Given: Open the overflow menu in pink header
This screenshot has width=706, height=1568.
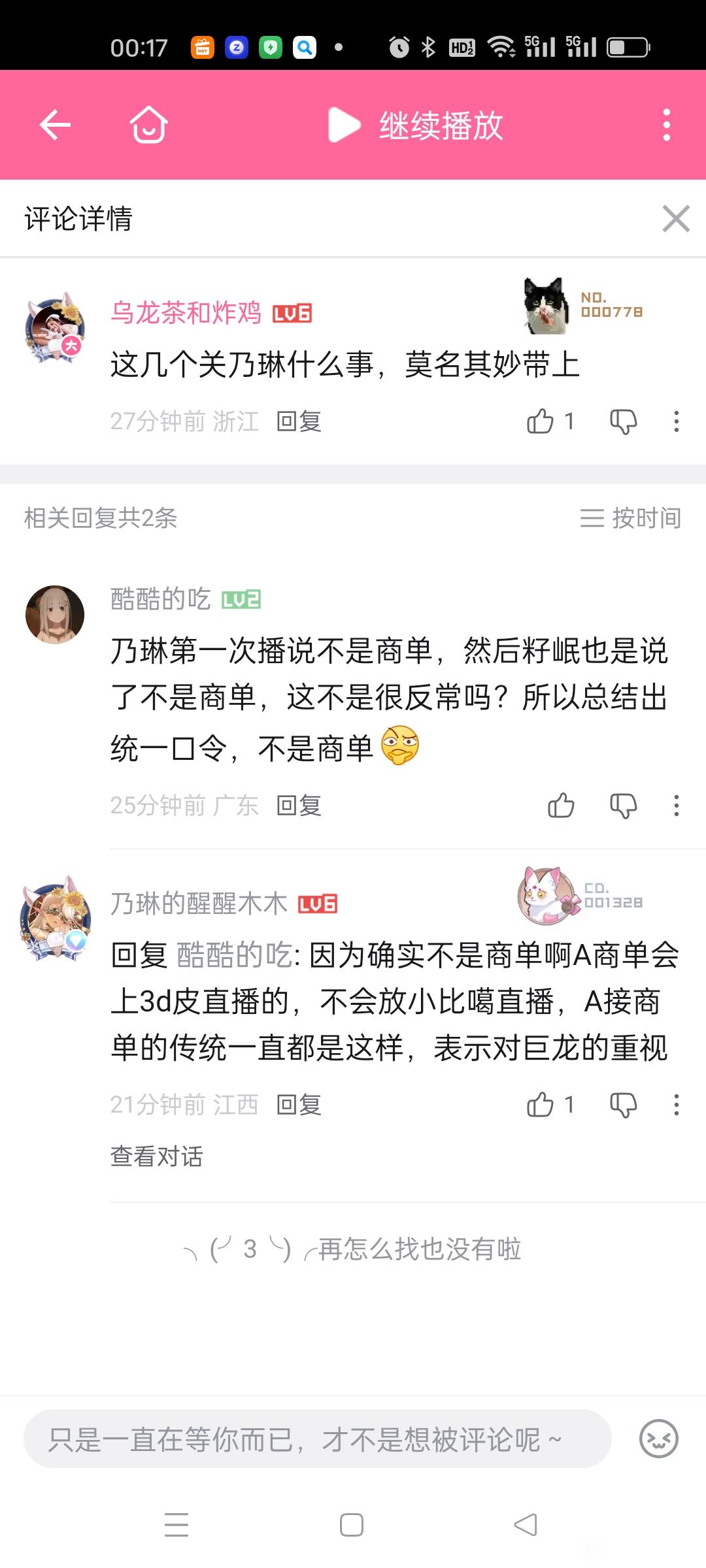Looking at the screenshot, I should [x=666, y=125].
